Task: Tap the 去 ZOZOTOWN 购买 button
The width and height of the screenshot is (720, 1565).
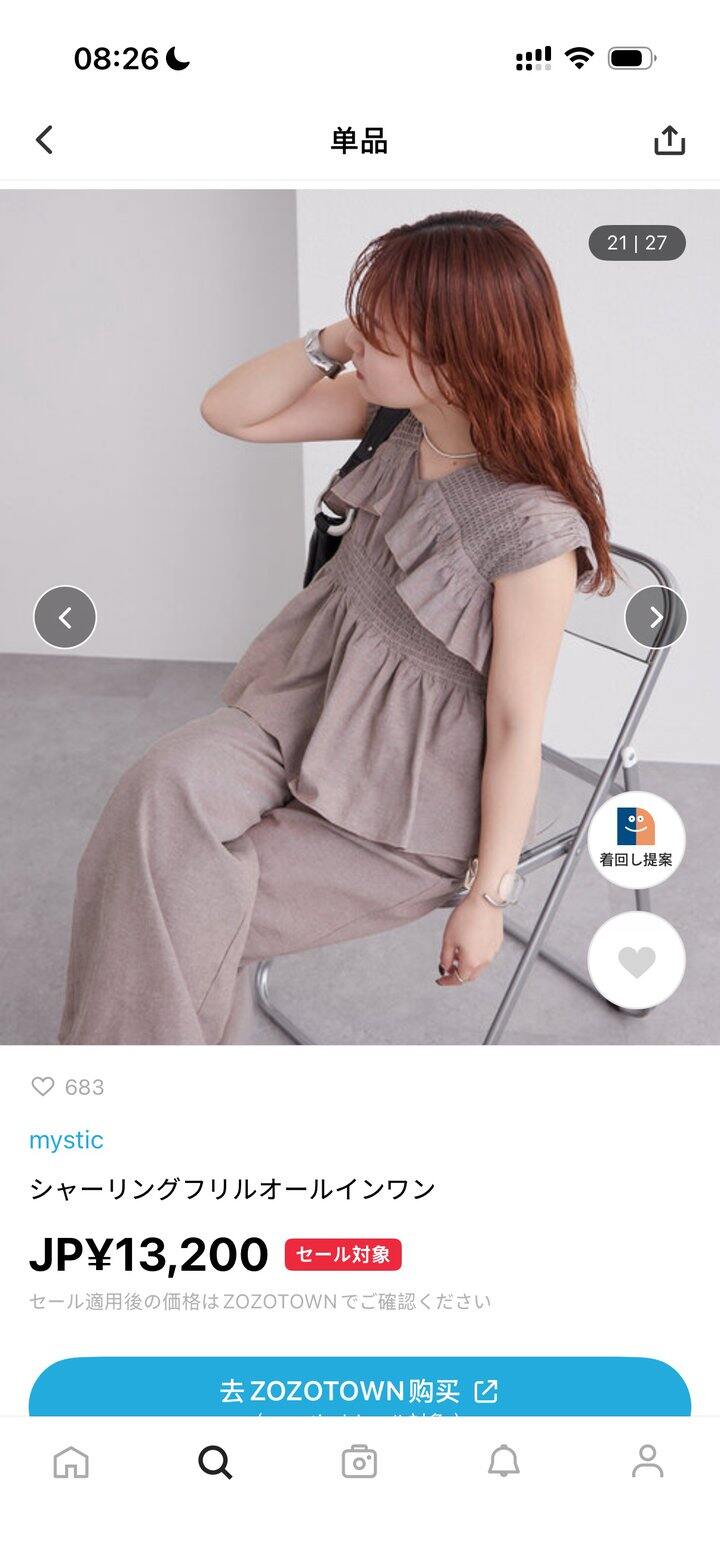Action: [x=360, y=1390]
